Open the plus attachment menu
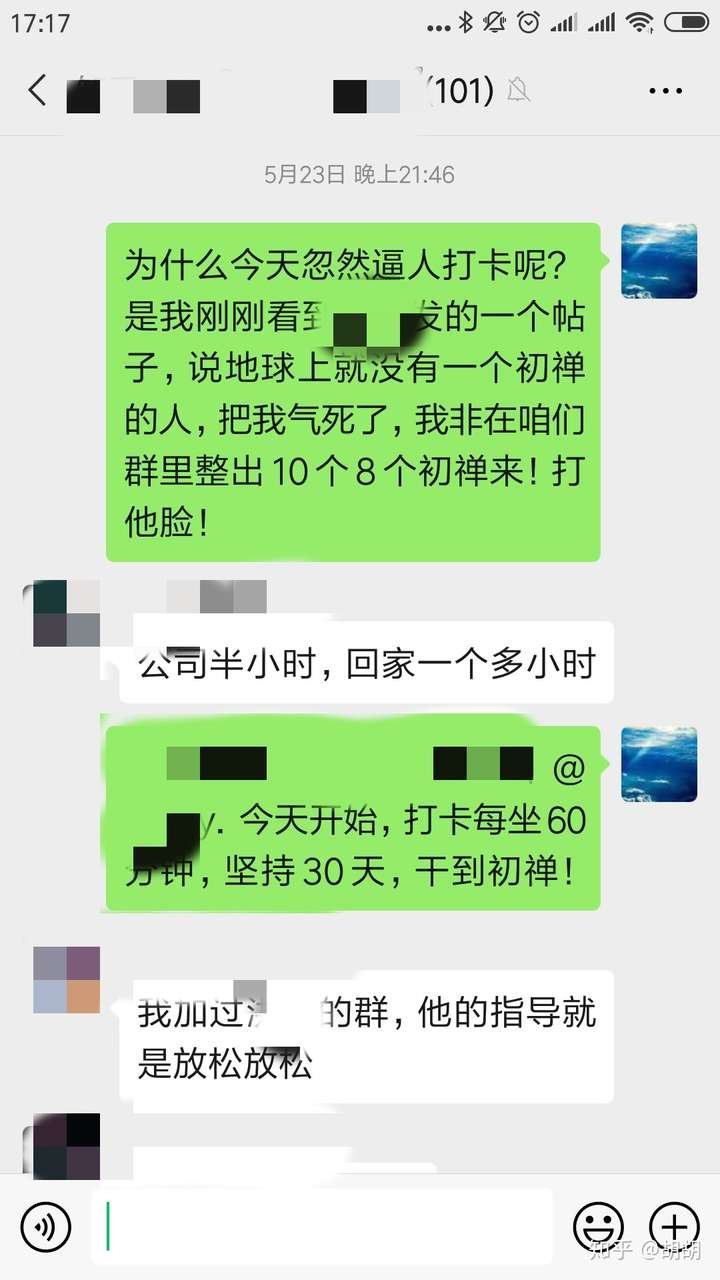720x1280 pixels. click(x=674, y=1226)
